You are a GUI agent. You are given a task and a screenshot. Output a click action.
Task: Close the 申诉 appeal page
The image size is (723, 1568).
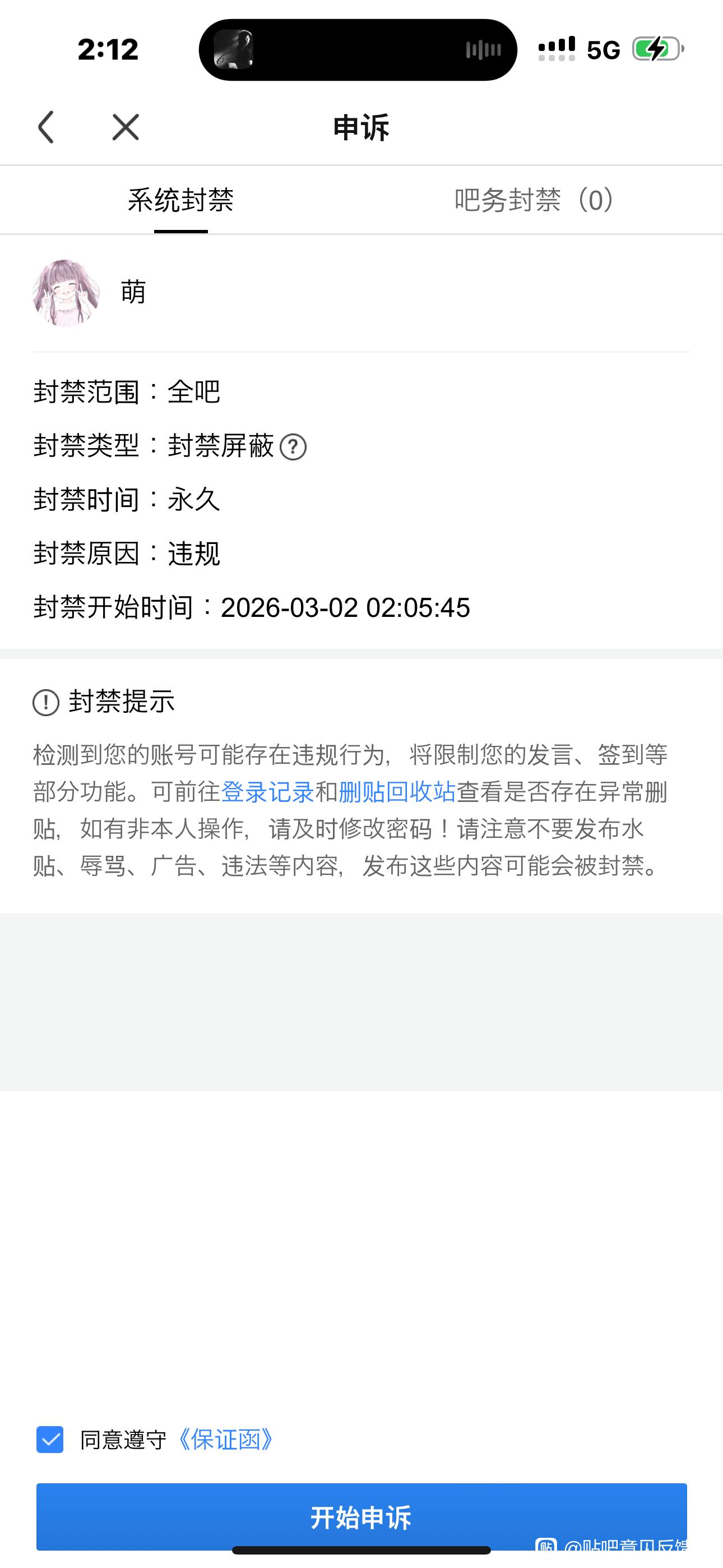(x=126, y=127)
